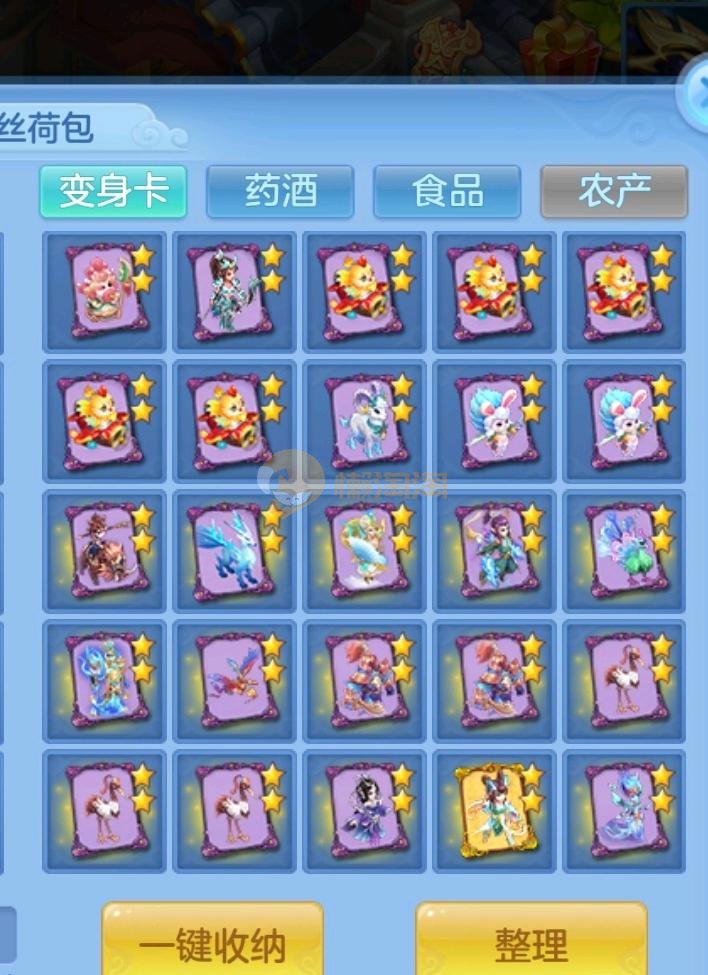Select the green peacock transformation card

pos(624,552)
